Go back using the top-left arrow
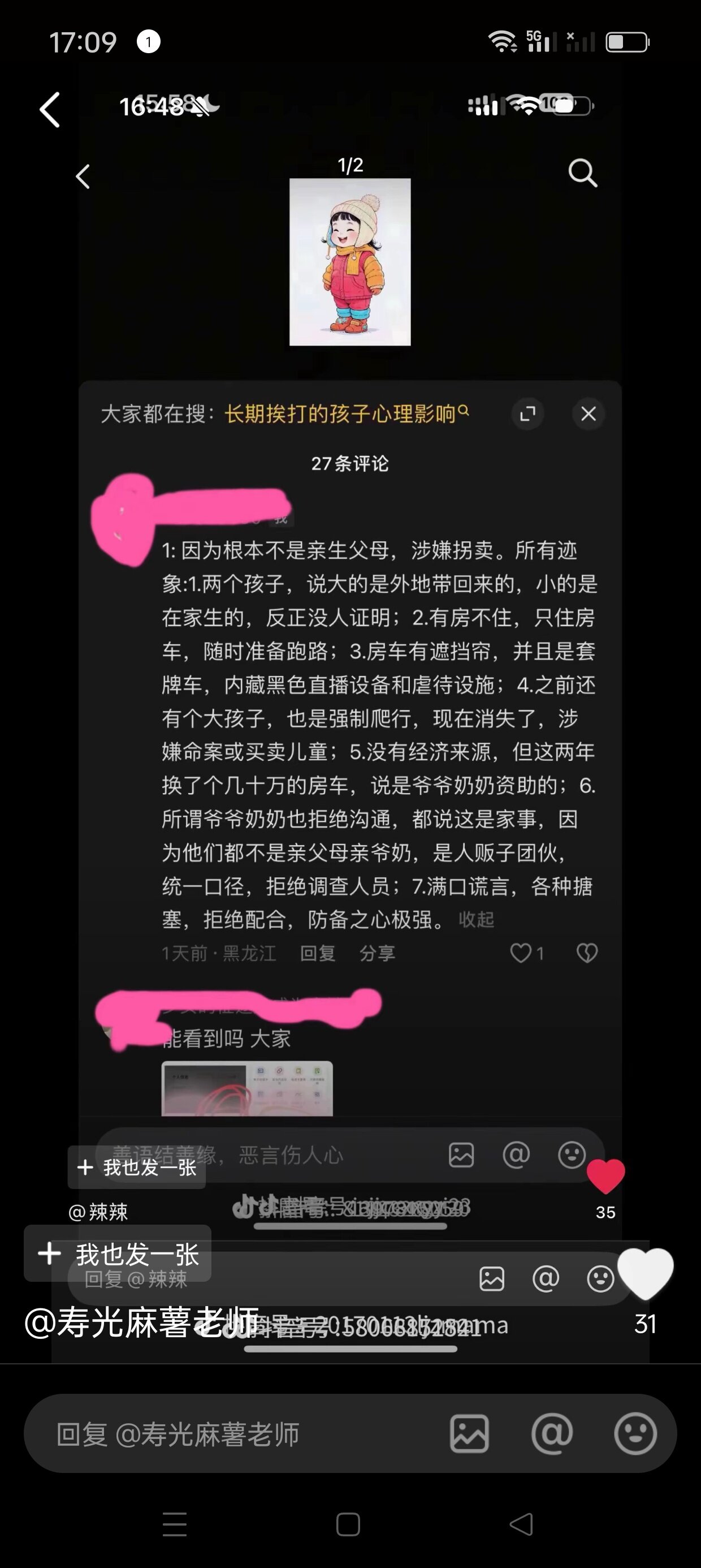The height and width of the screenshot is (1568, 701). pyautogui.click(x=50, y=110)
